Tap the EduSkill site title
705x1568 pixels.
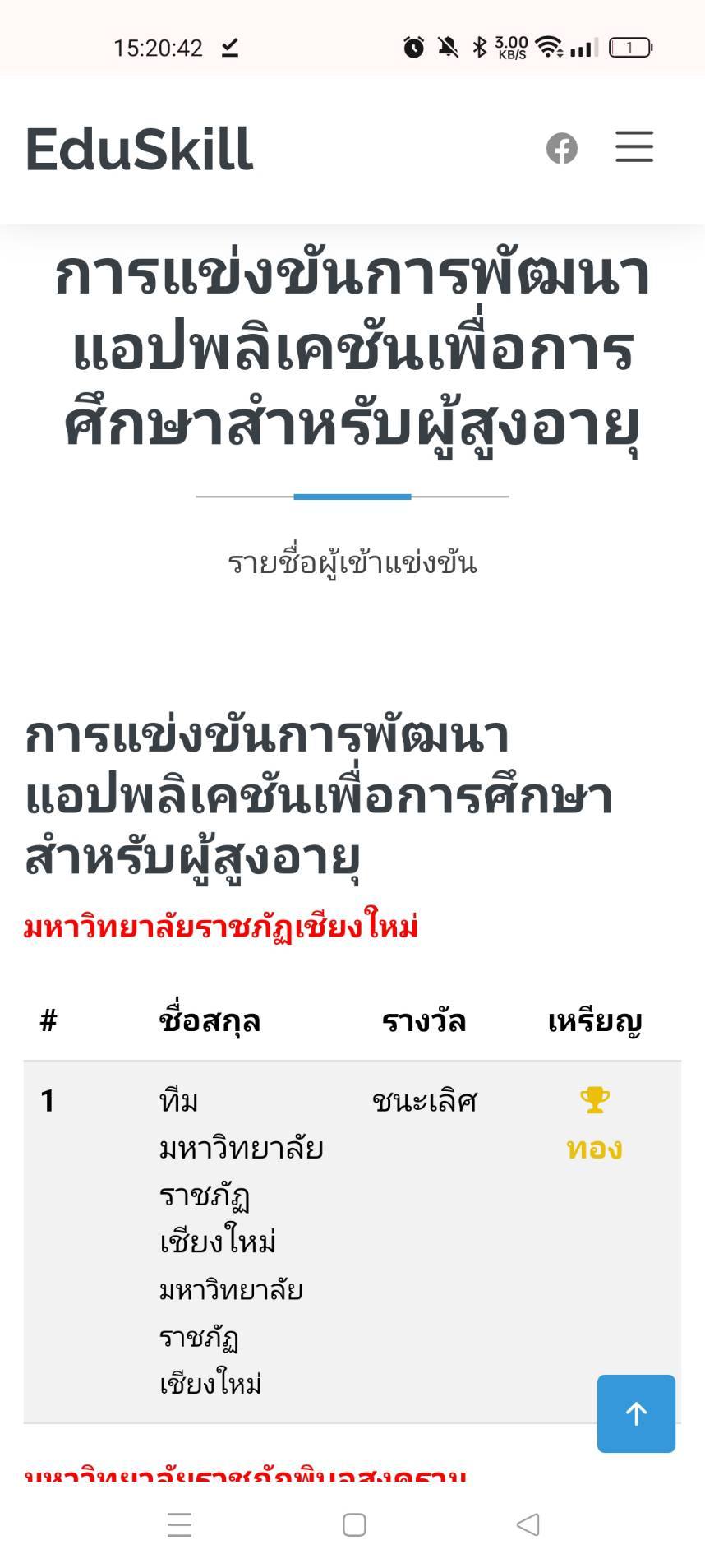(x=139, y=150)
